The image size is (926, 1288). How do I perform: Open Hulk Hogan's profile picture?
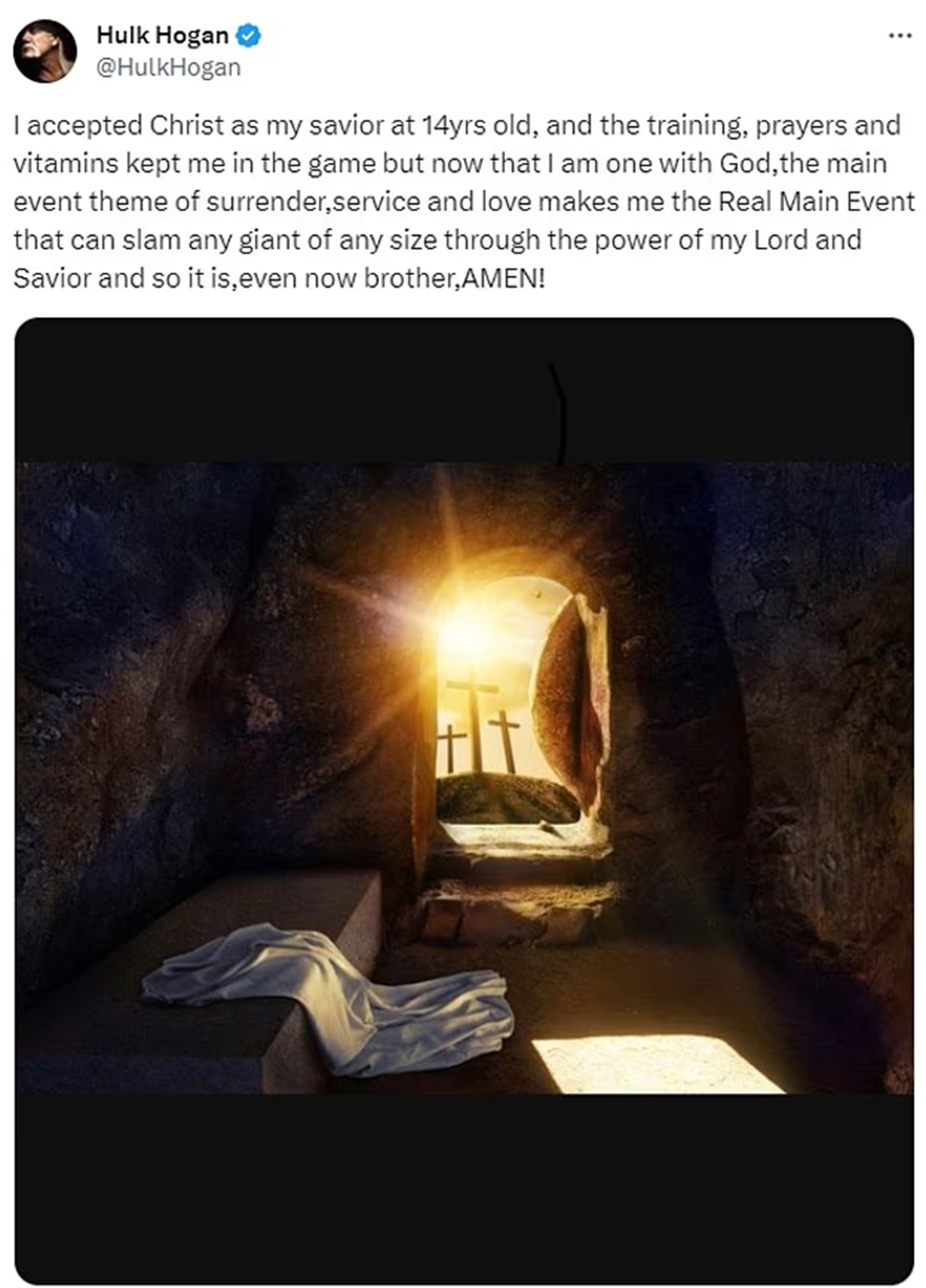click(44, 51)
